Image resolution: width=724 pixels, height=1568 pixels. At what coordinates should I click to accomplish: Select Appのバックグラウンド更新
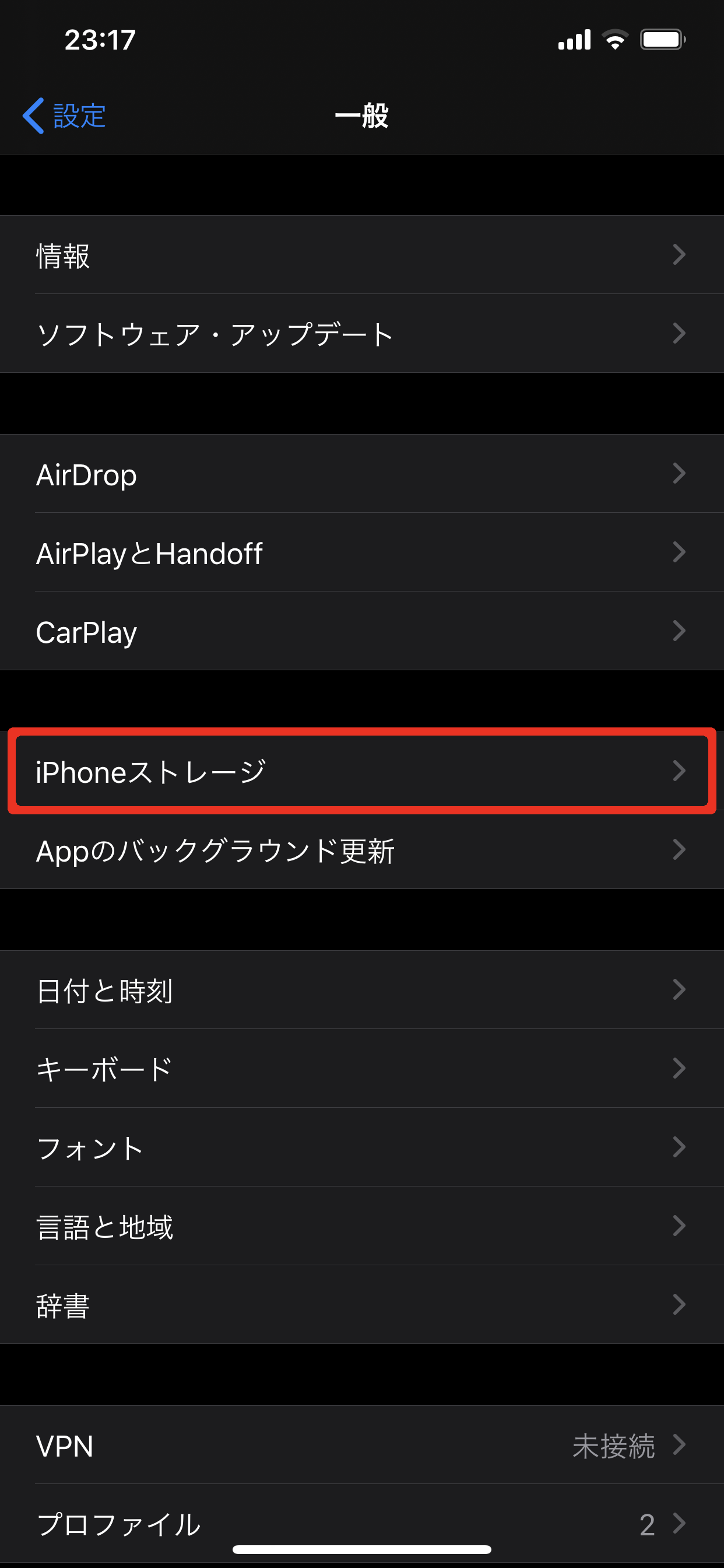(361, 850)
